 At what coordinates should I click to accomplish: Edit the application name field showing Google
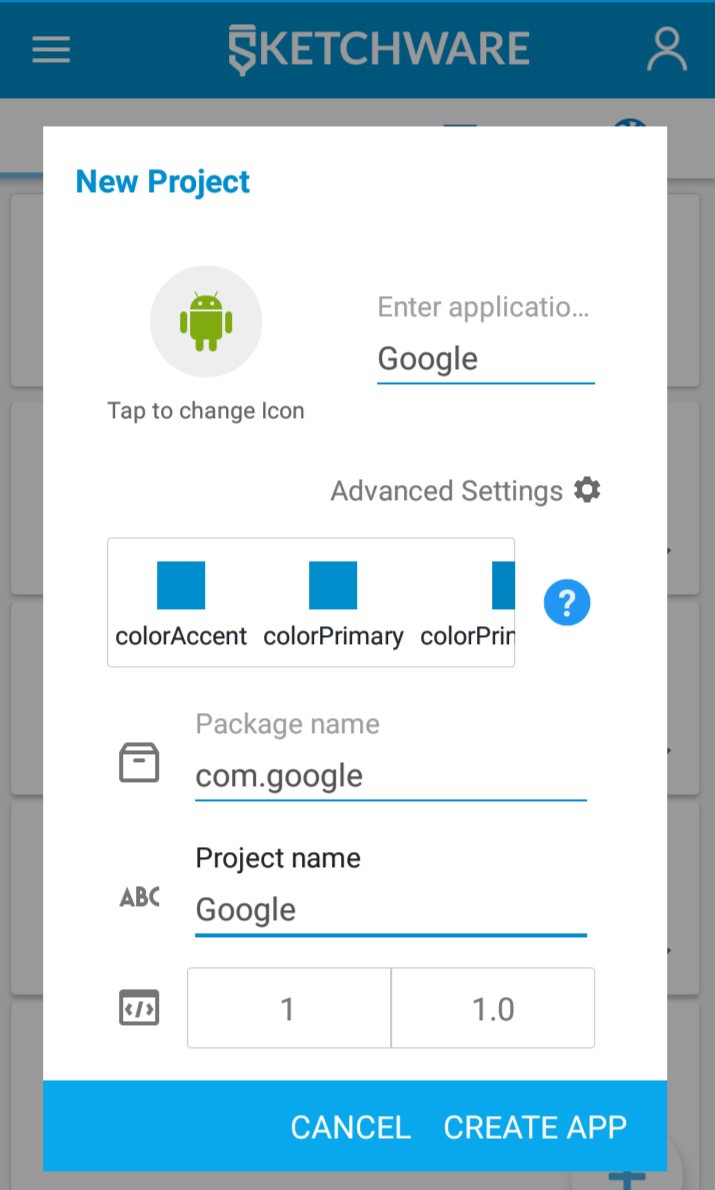486,359
